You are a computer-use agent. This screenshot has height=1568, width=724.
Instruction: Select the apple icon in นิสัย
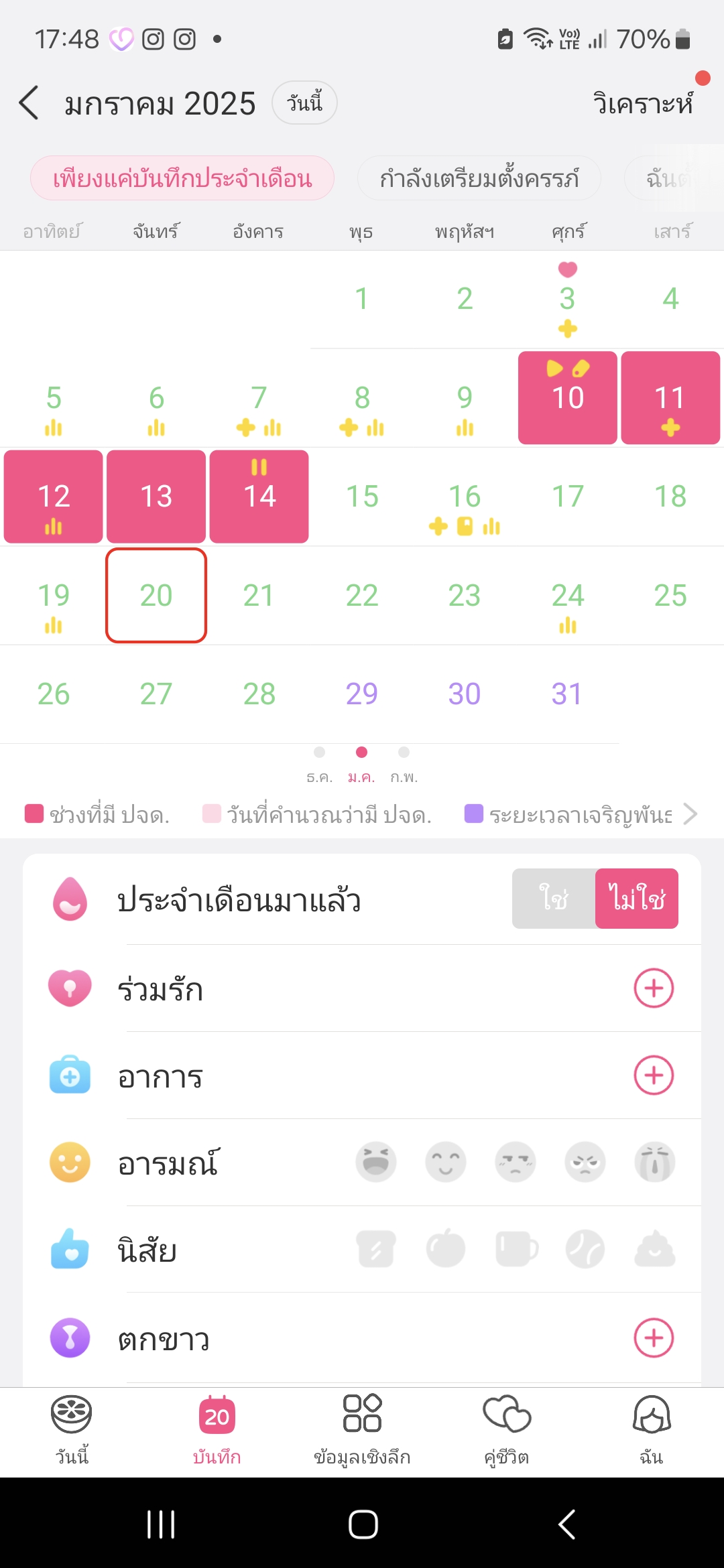[446, 1249]
